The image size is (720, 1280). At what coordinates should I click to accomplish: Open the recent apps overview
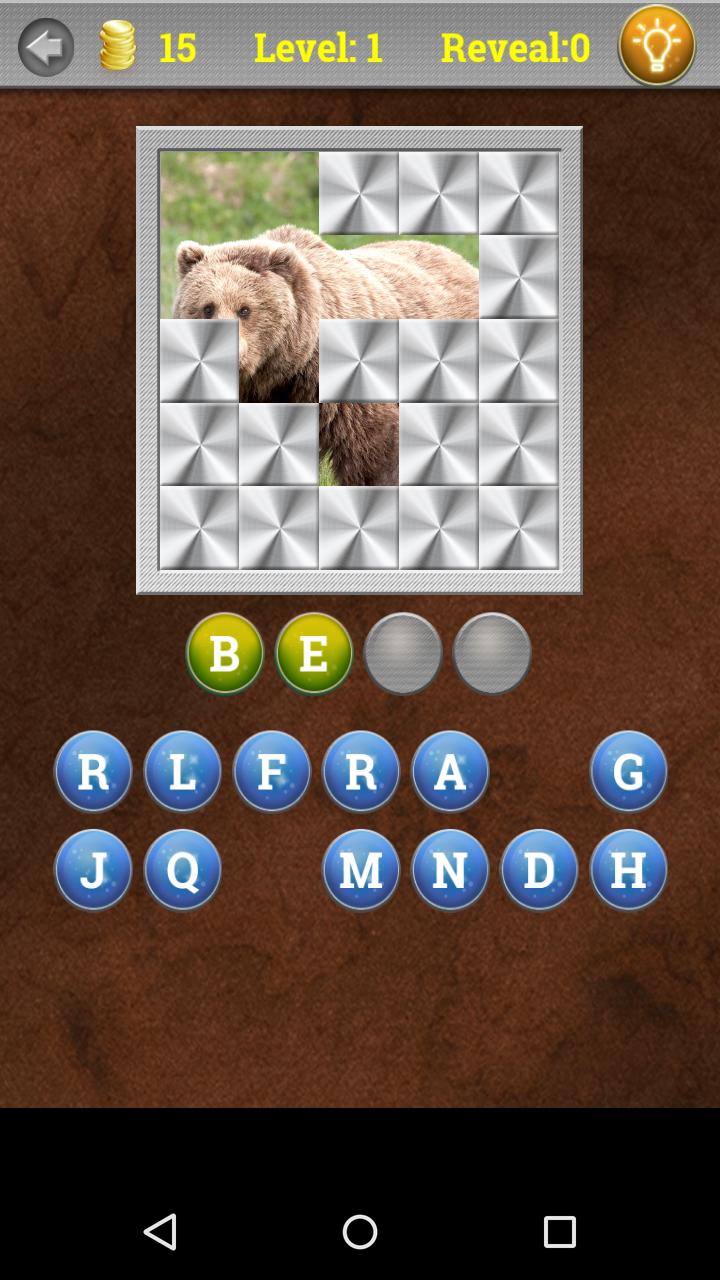coord(560,1232)
